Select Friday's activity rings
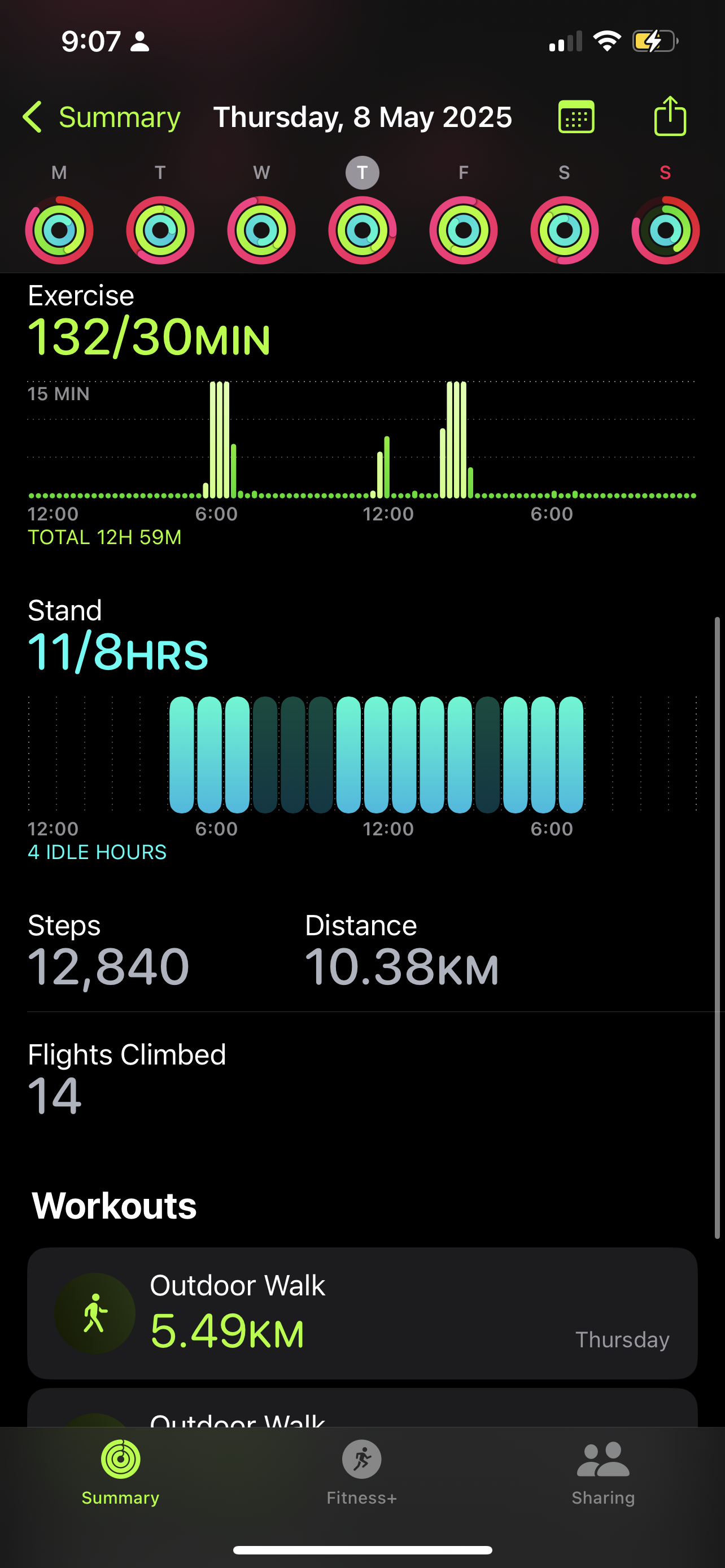725x1568 pixels. [463, 230]
